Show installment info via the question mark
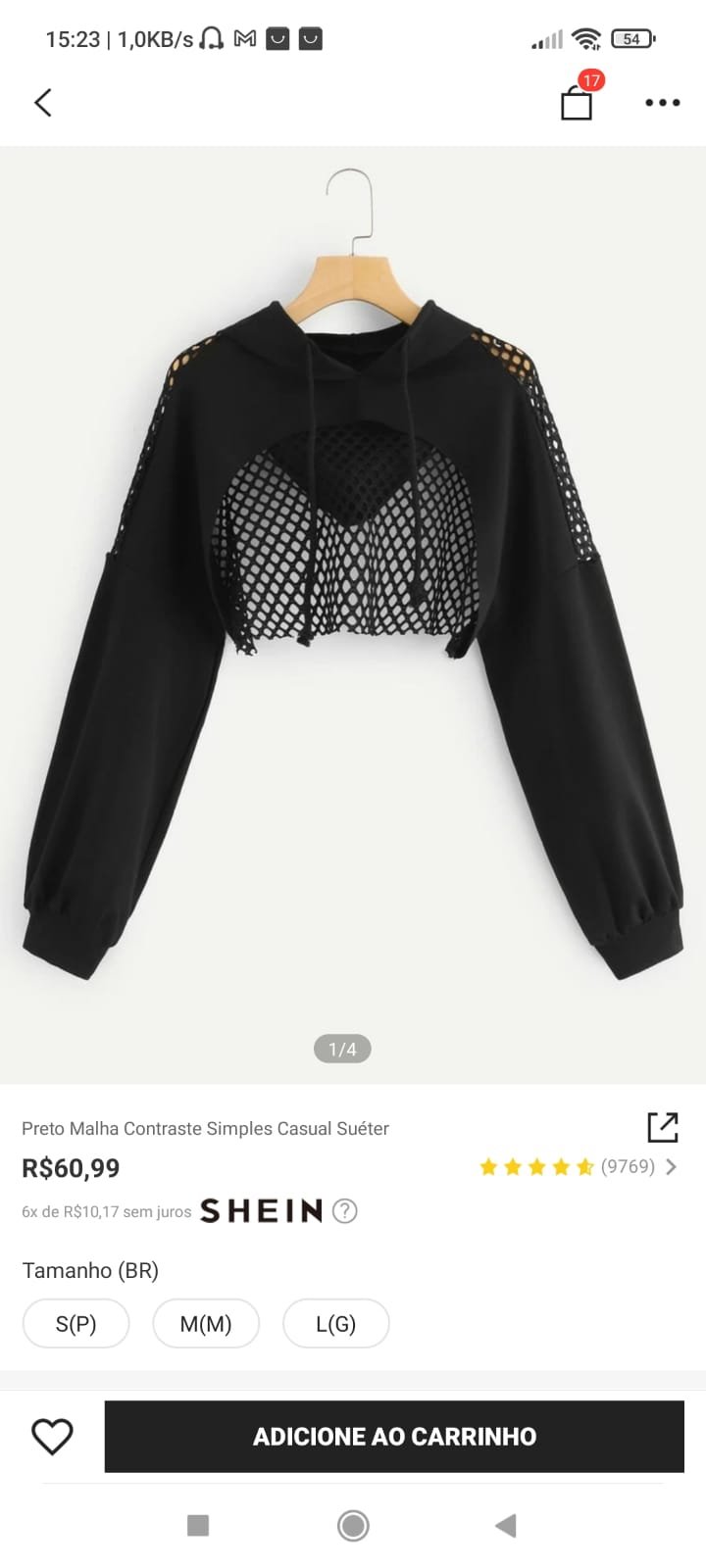 (x=344, y=1211)
